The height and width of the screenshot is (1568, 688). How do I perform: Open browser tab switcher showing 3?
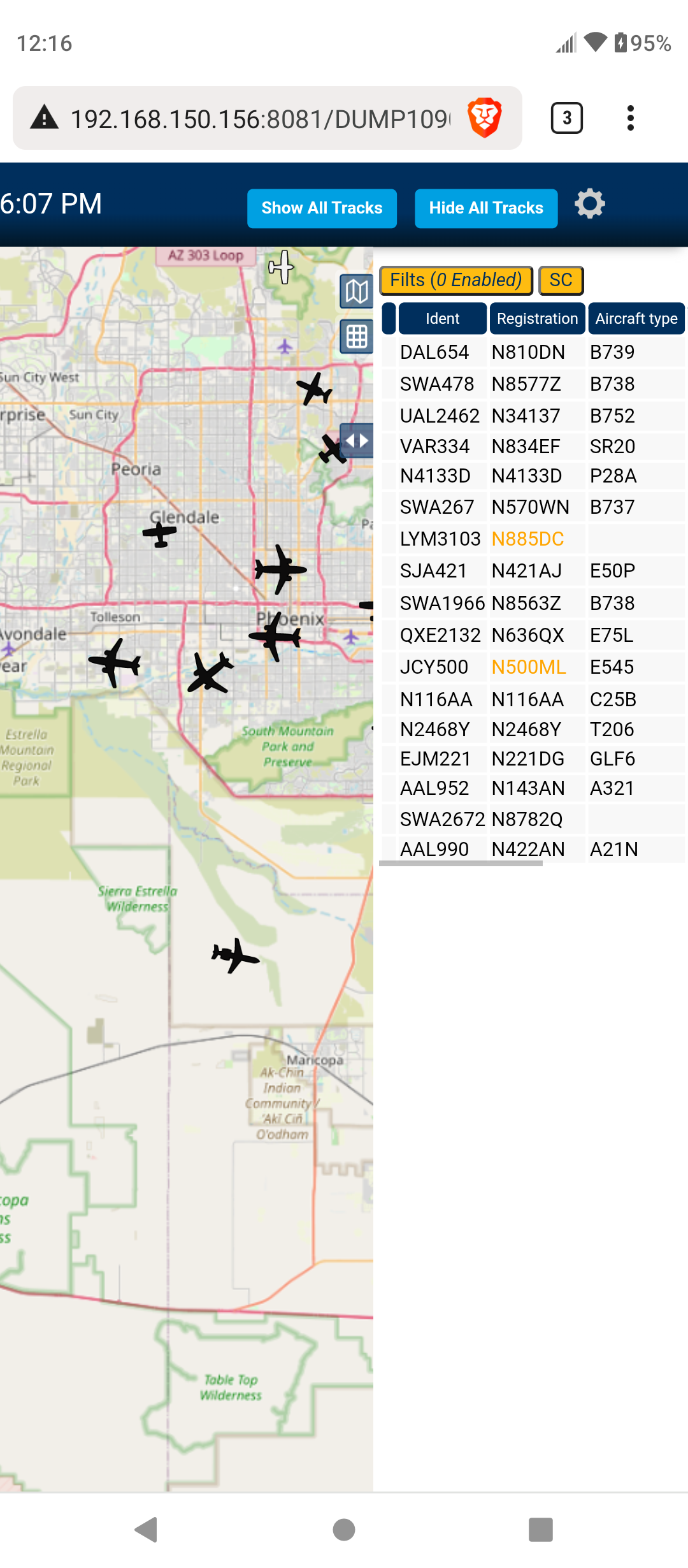(566, 118)
